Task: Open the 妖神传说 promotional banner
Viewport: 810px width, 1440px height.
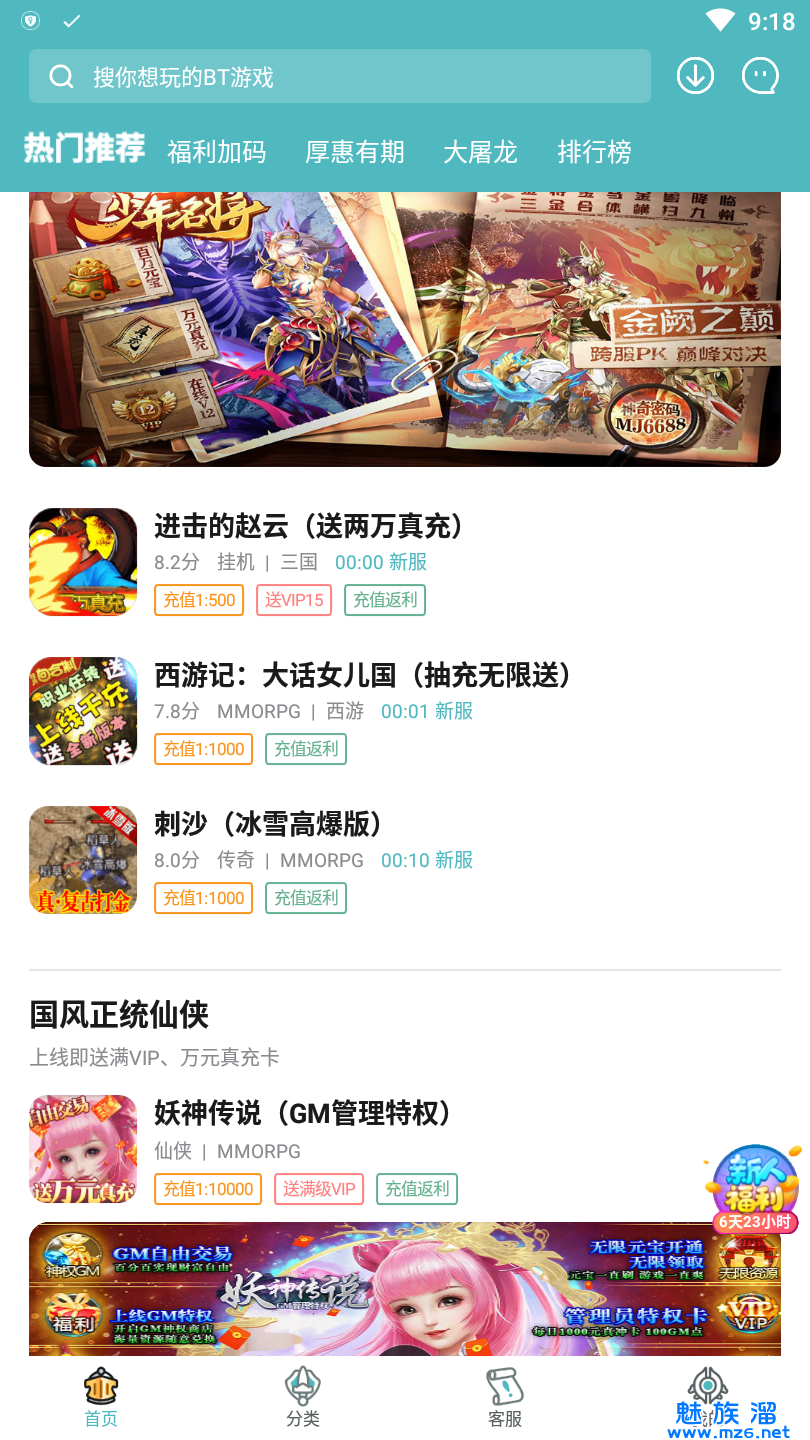Action: (404, 1288)
